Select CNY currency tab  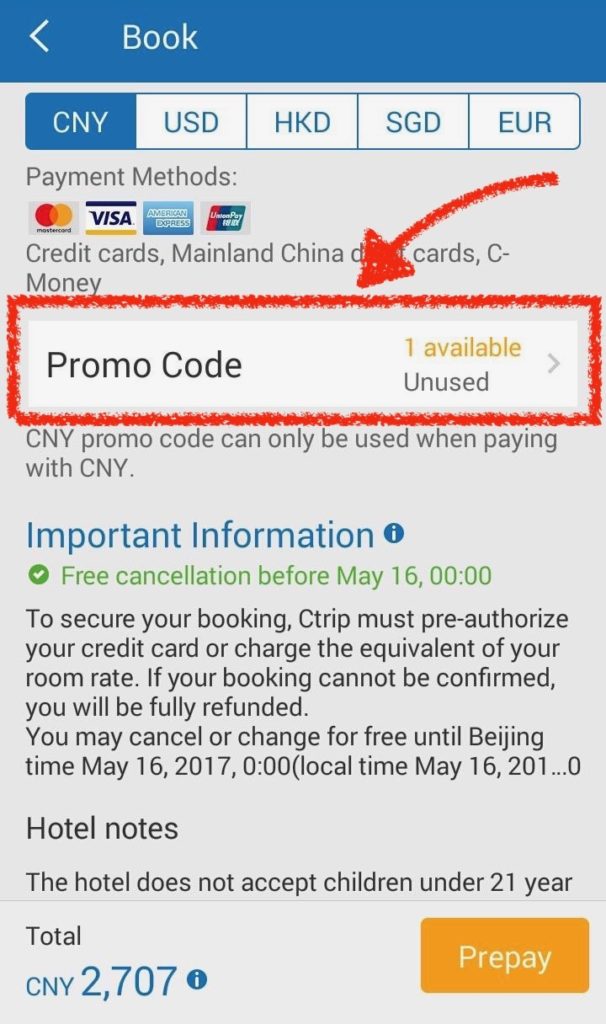[81, 122]
